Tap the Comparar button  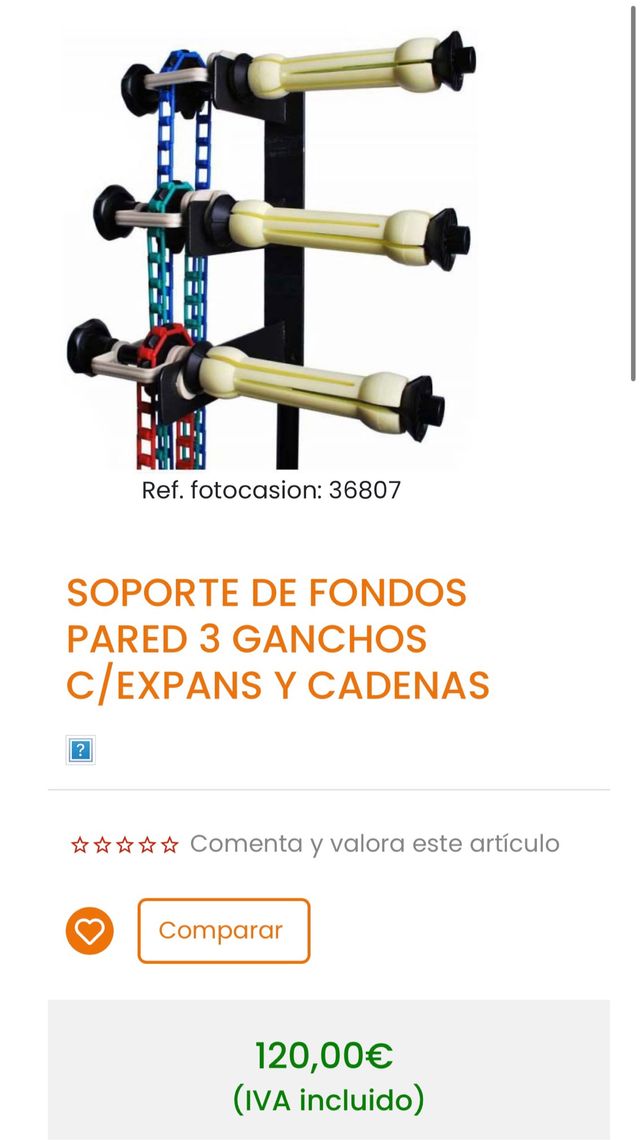223,931
